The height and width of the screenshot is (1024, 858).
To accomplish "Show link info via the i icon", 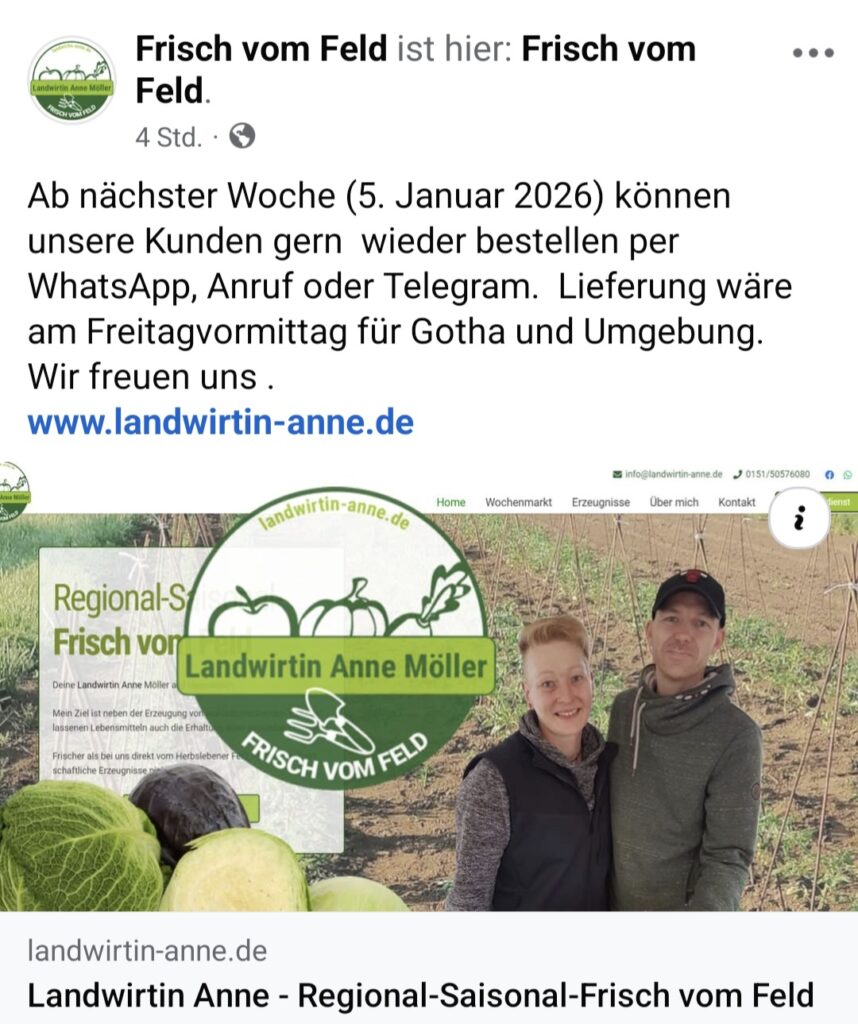I will (x=799, y=518).
